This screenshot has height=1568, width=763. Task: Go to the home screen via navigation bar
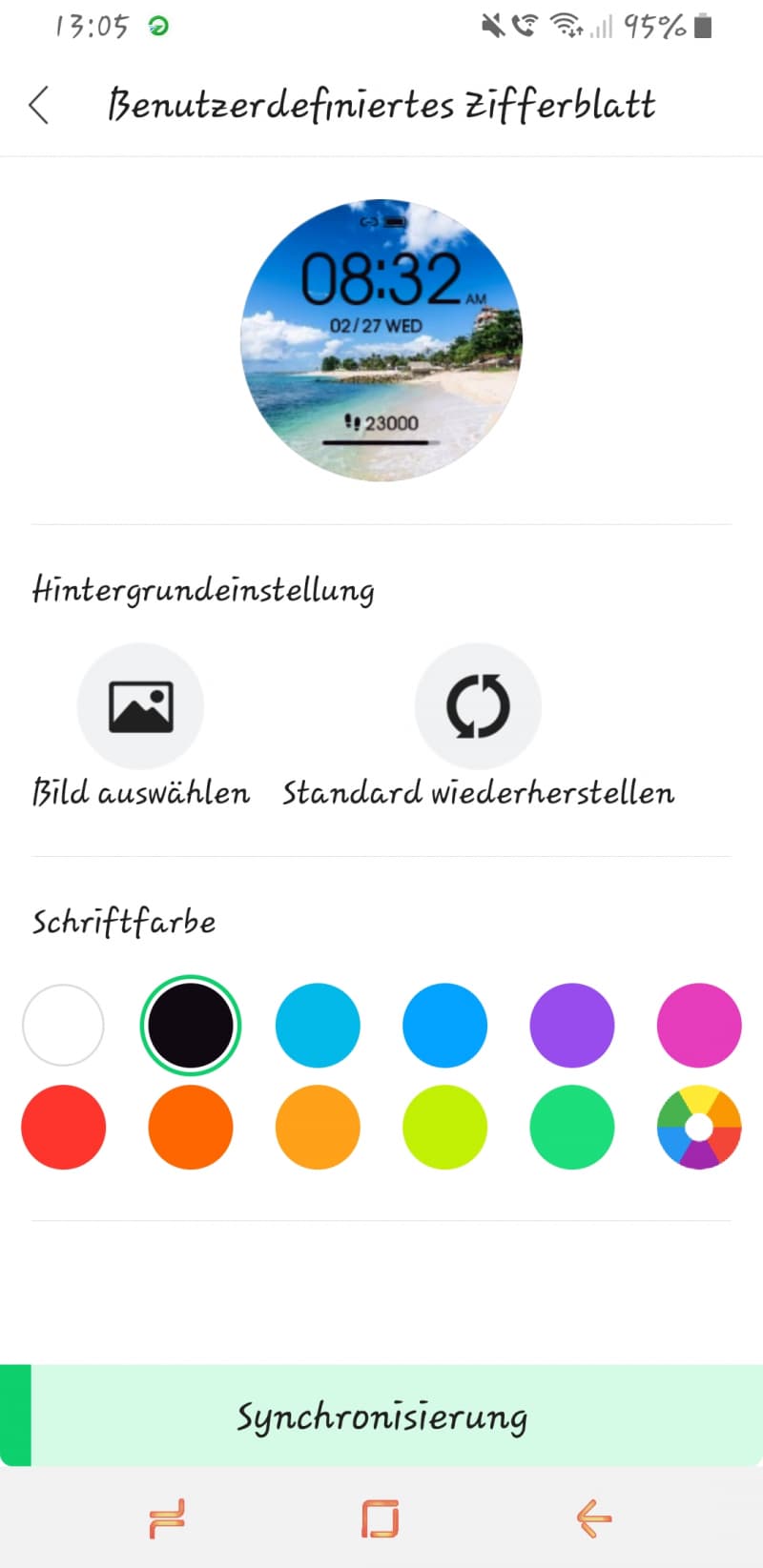381,1518
